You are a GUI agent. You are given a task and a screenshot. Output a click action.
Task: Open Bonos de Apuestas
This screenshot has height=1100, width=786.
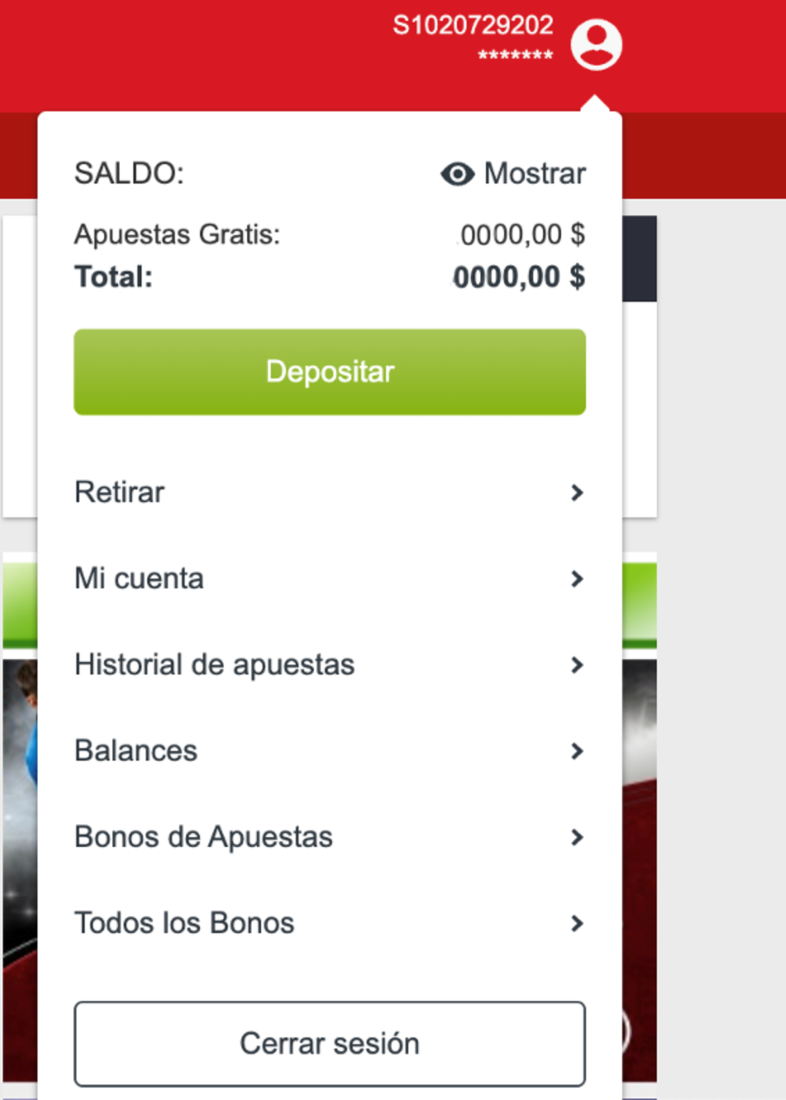[x=329, y=837]
